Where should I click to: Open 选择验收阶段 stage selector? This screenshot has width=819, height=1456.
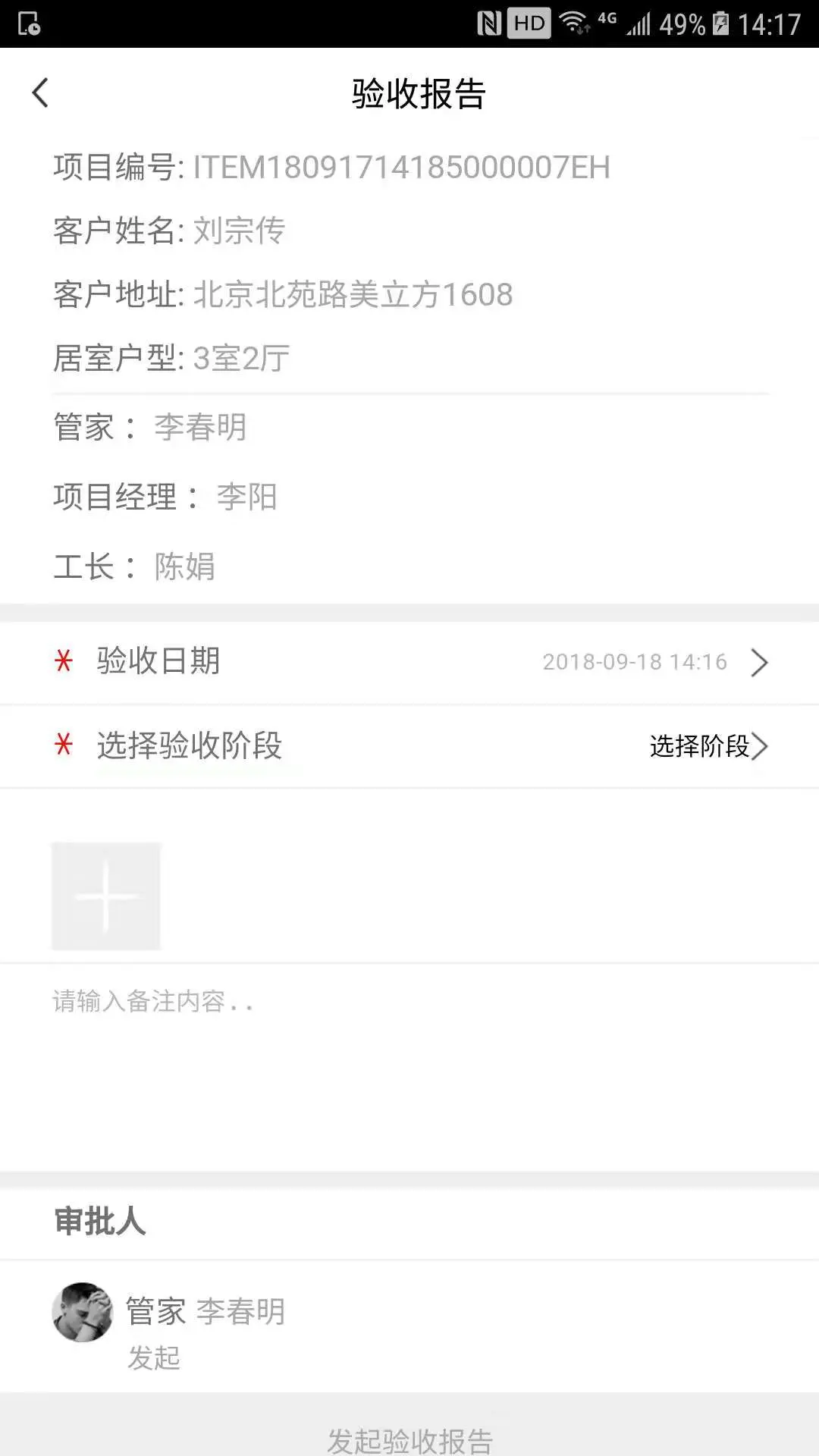click(708, 746)
